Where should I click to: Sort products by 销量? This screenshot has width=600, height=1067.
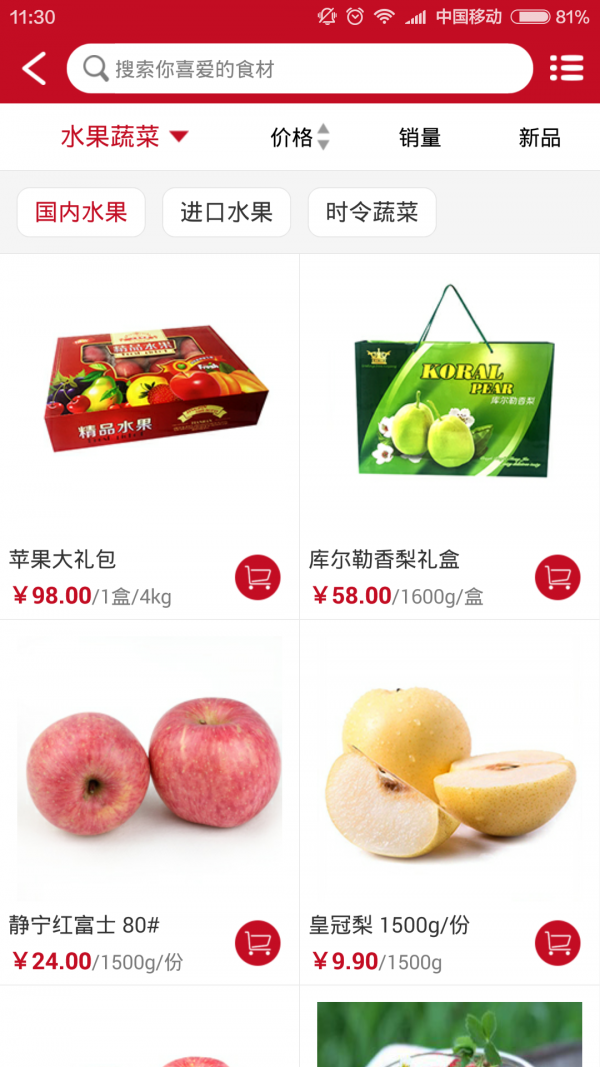[420, 138]
